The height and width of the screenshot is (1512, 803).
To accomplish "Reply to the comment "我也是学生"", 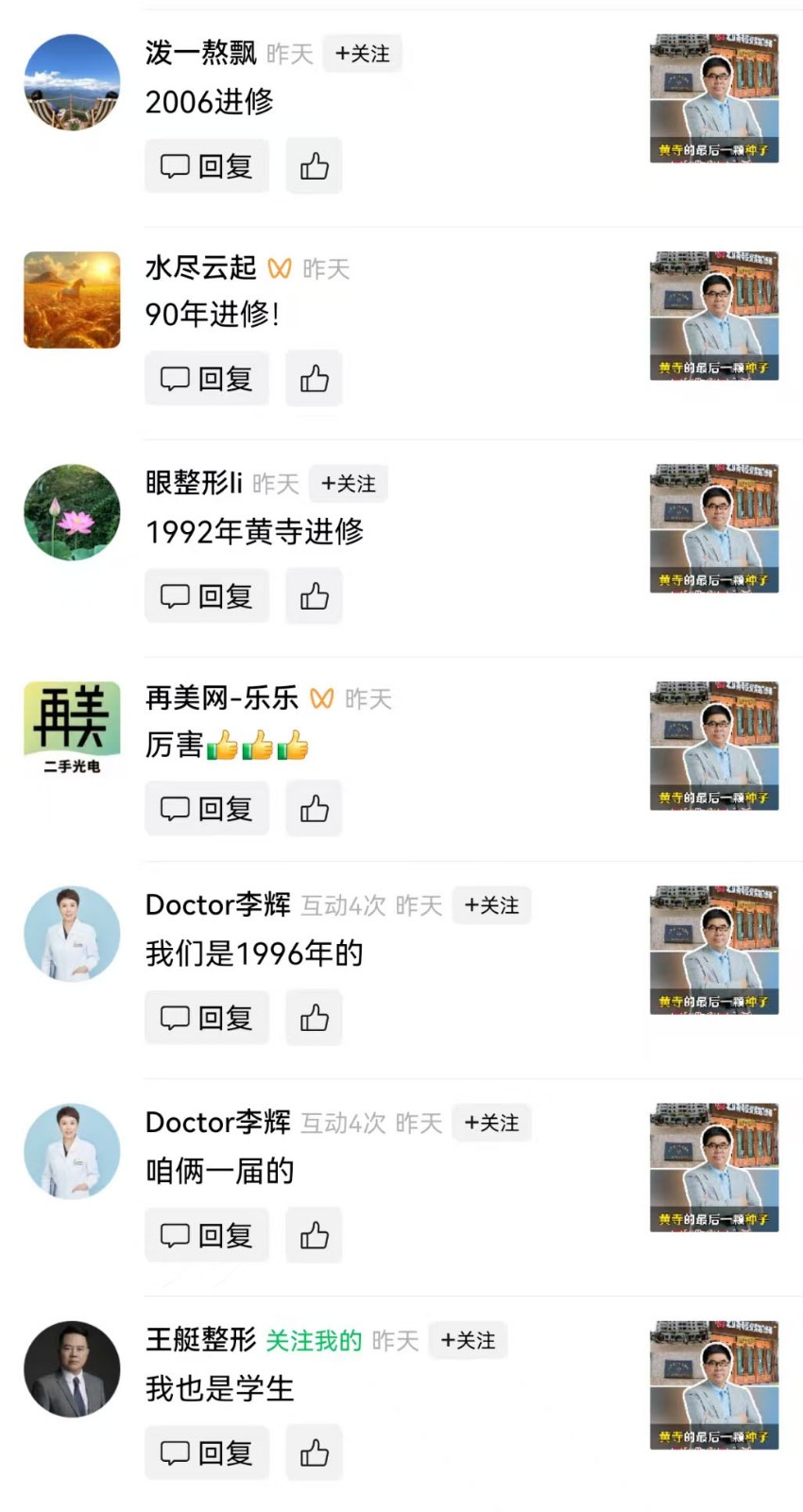I will tap(207, 1452).
